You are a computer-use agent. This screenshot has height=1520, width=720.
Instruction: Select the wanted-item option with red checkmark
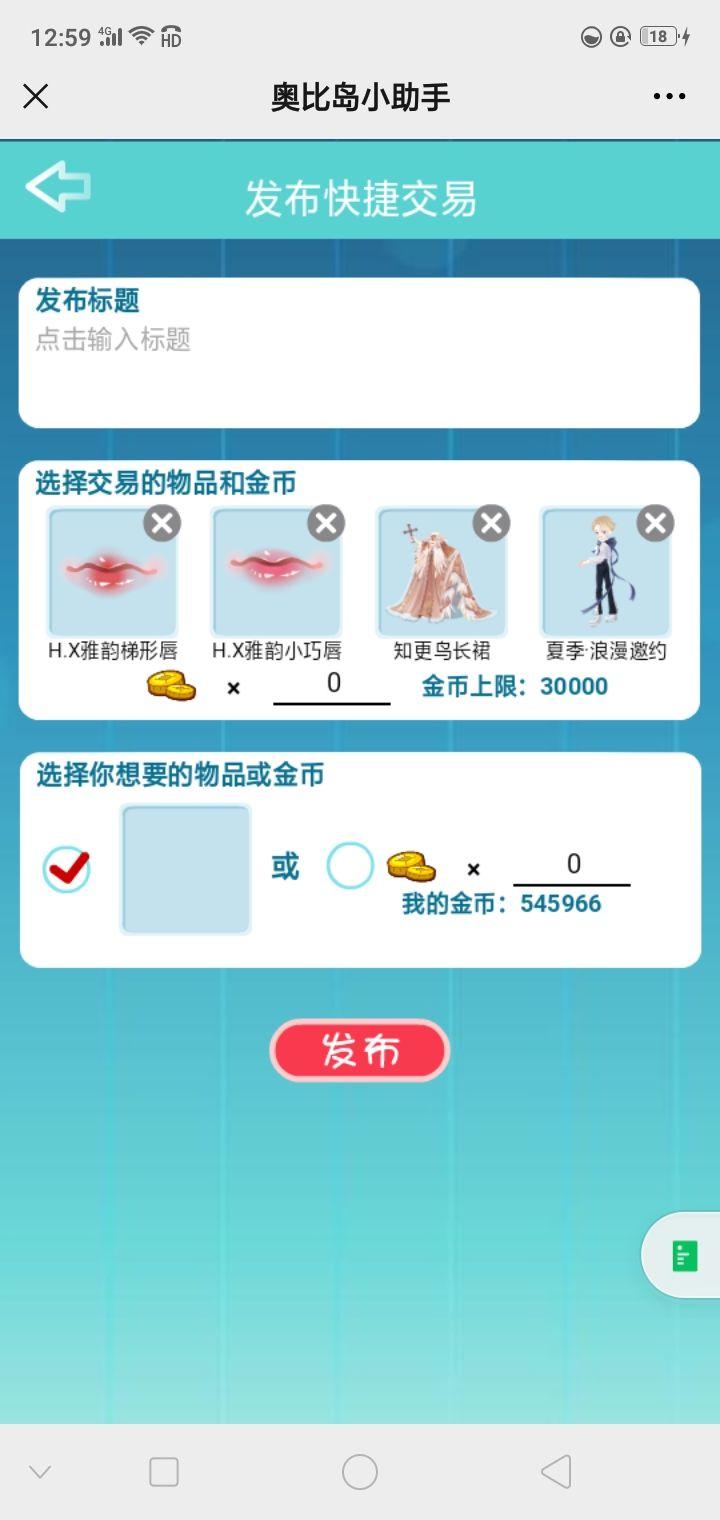(x=67, y=868)
